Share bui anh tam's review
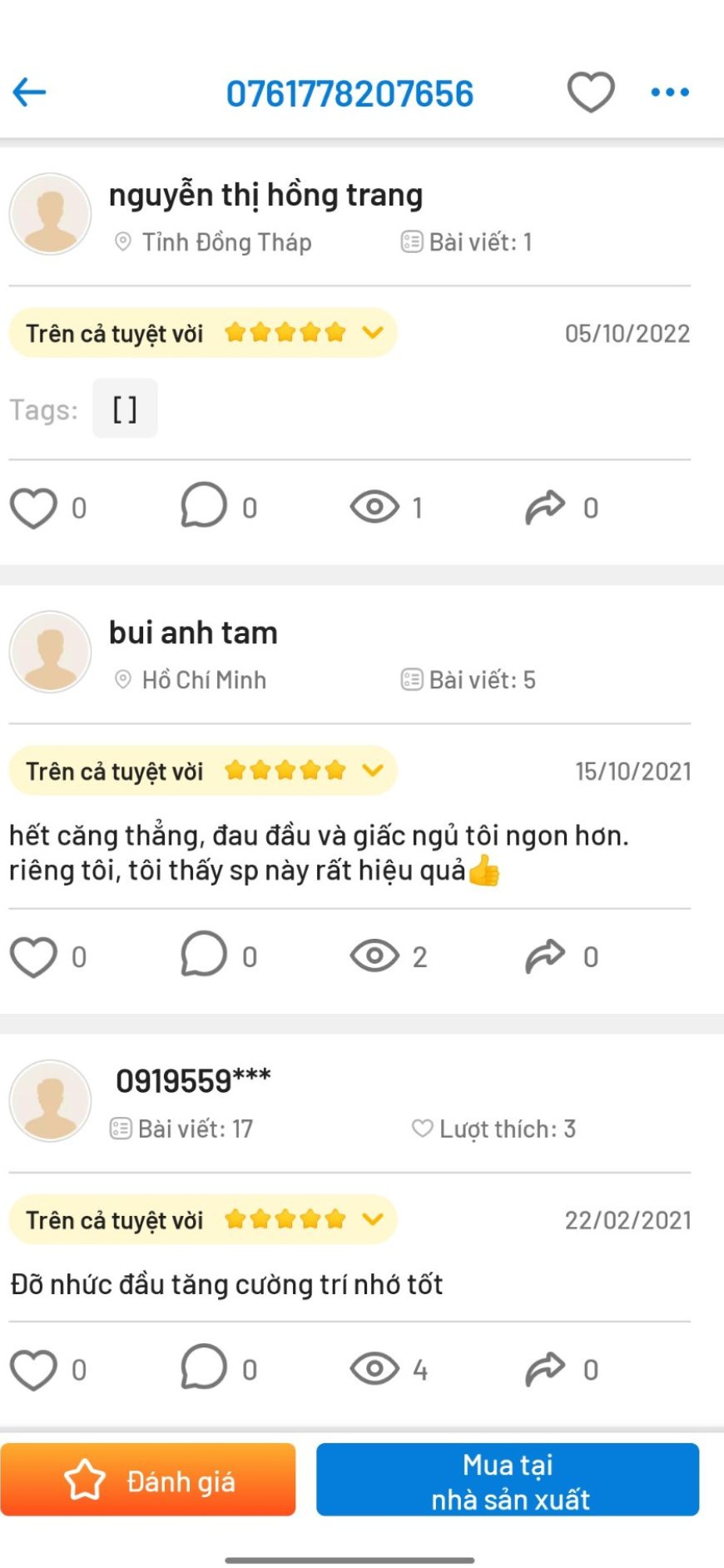 [x=545, y=957]
